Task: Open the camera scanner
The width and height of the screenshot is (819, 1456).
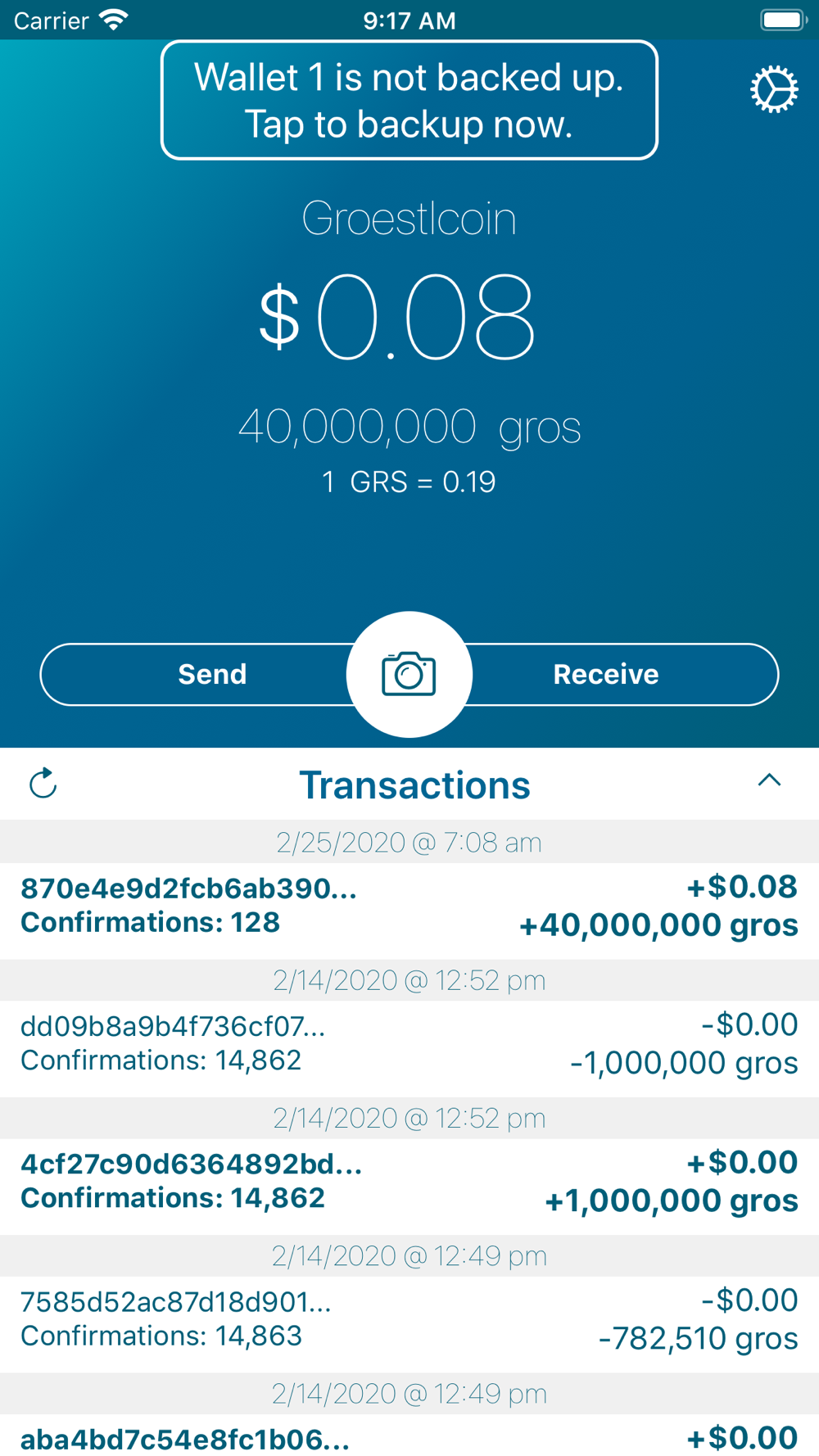Action: (409, 674)
